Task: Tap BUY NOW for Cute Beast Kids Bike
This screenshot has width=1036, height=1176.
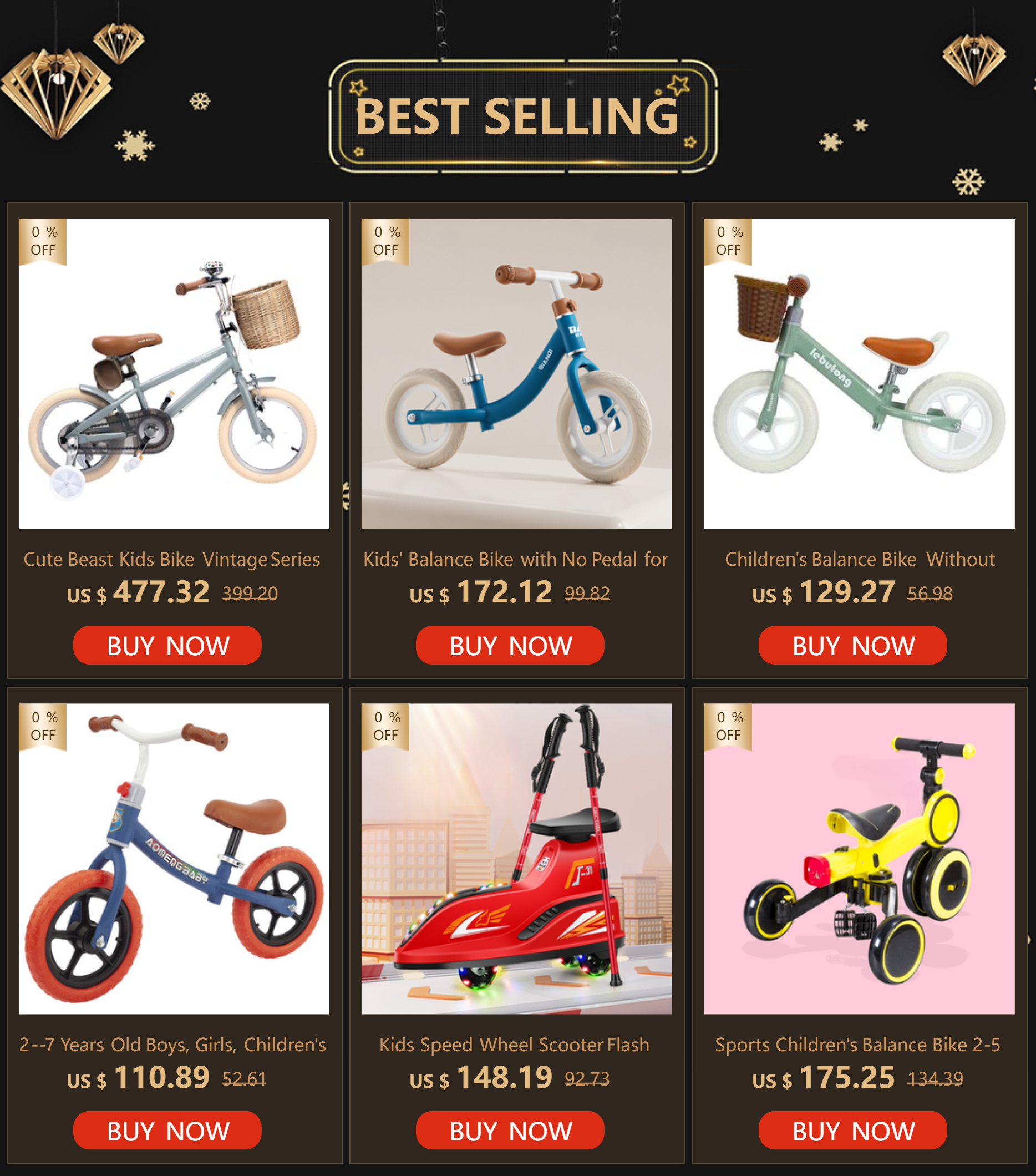Action: (x=167, y=645)
